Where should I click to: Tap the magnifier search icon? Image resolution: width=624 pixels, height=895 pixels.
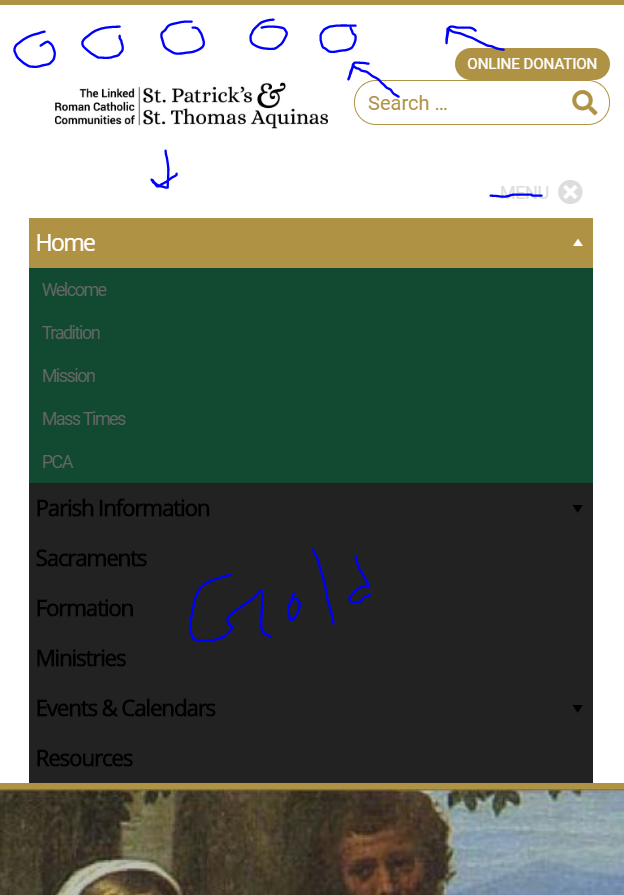[584, 102]
